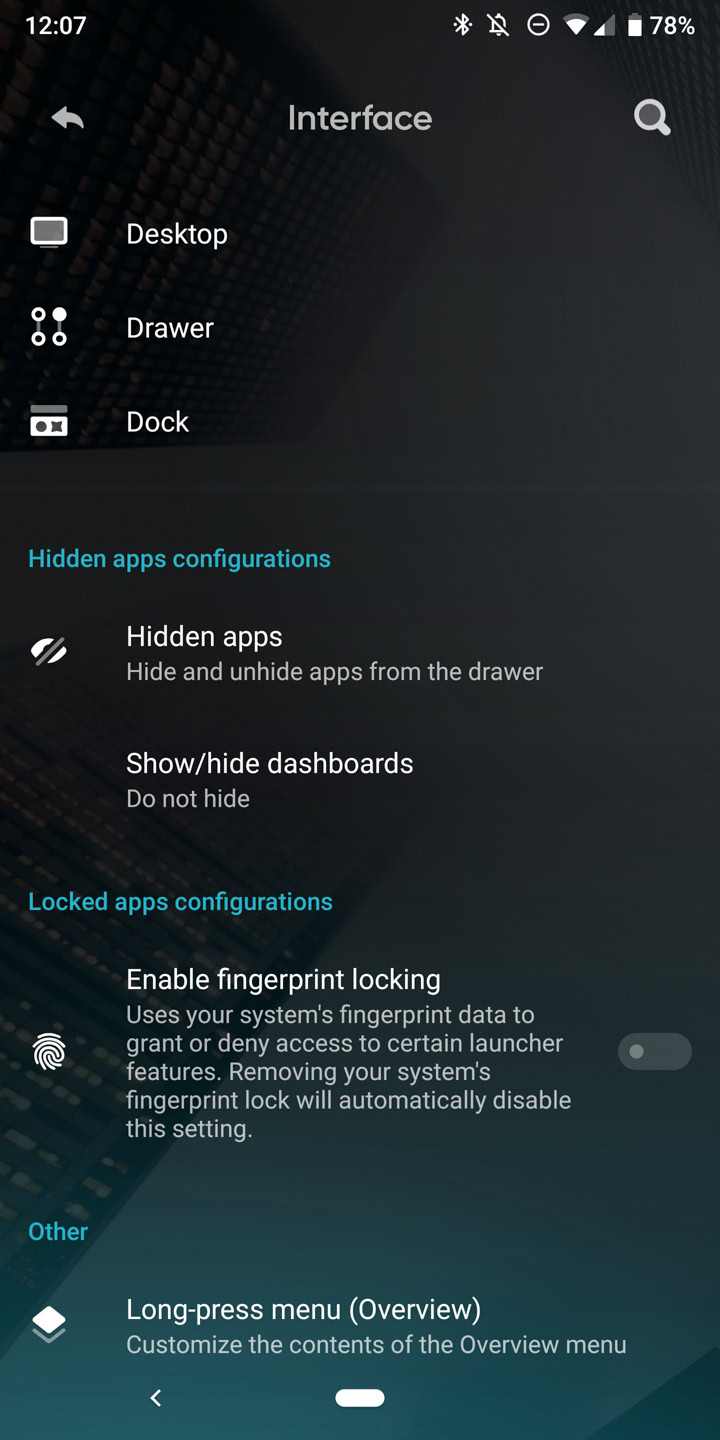Open Drawer settings
720x1440 pixels.
tap(170, 328)
